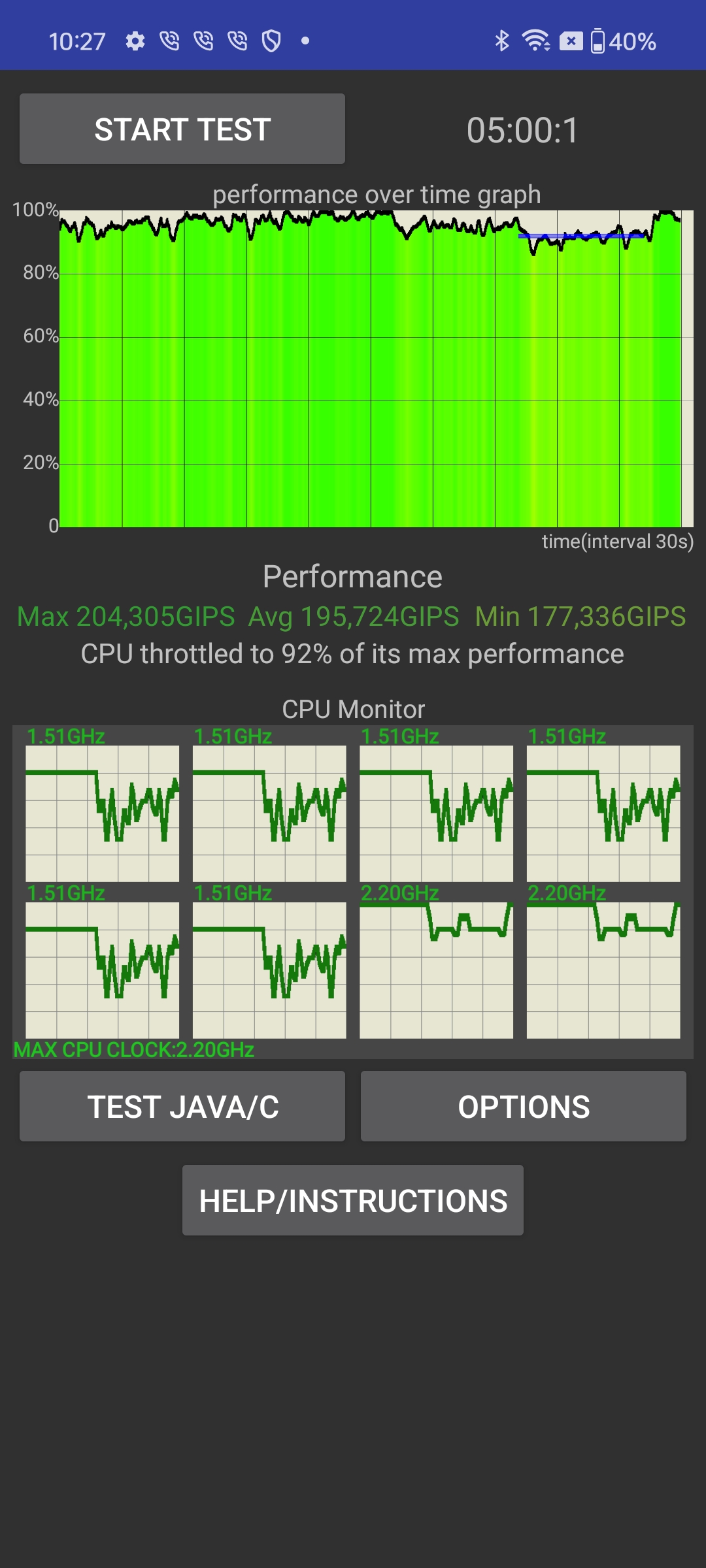Launch the TEST JAVA/C benchmark

pos(182,1105)
